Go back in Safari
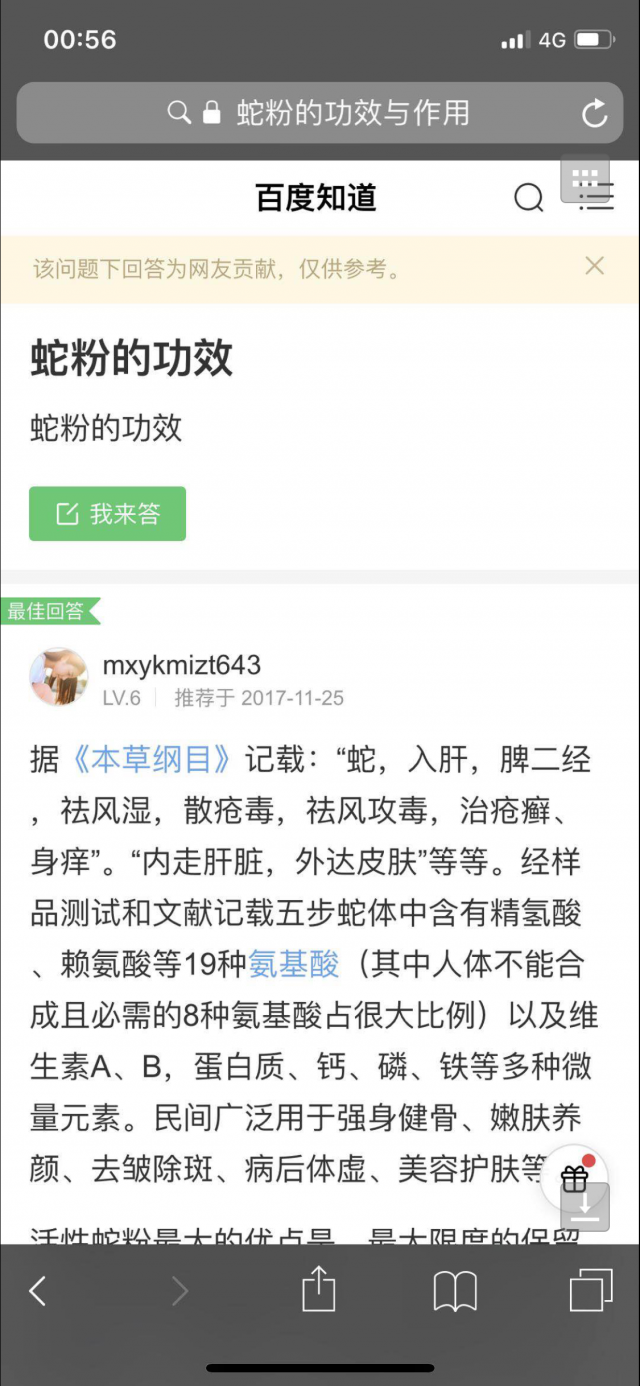 click(37, 1291)
